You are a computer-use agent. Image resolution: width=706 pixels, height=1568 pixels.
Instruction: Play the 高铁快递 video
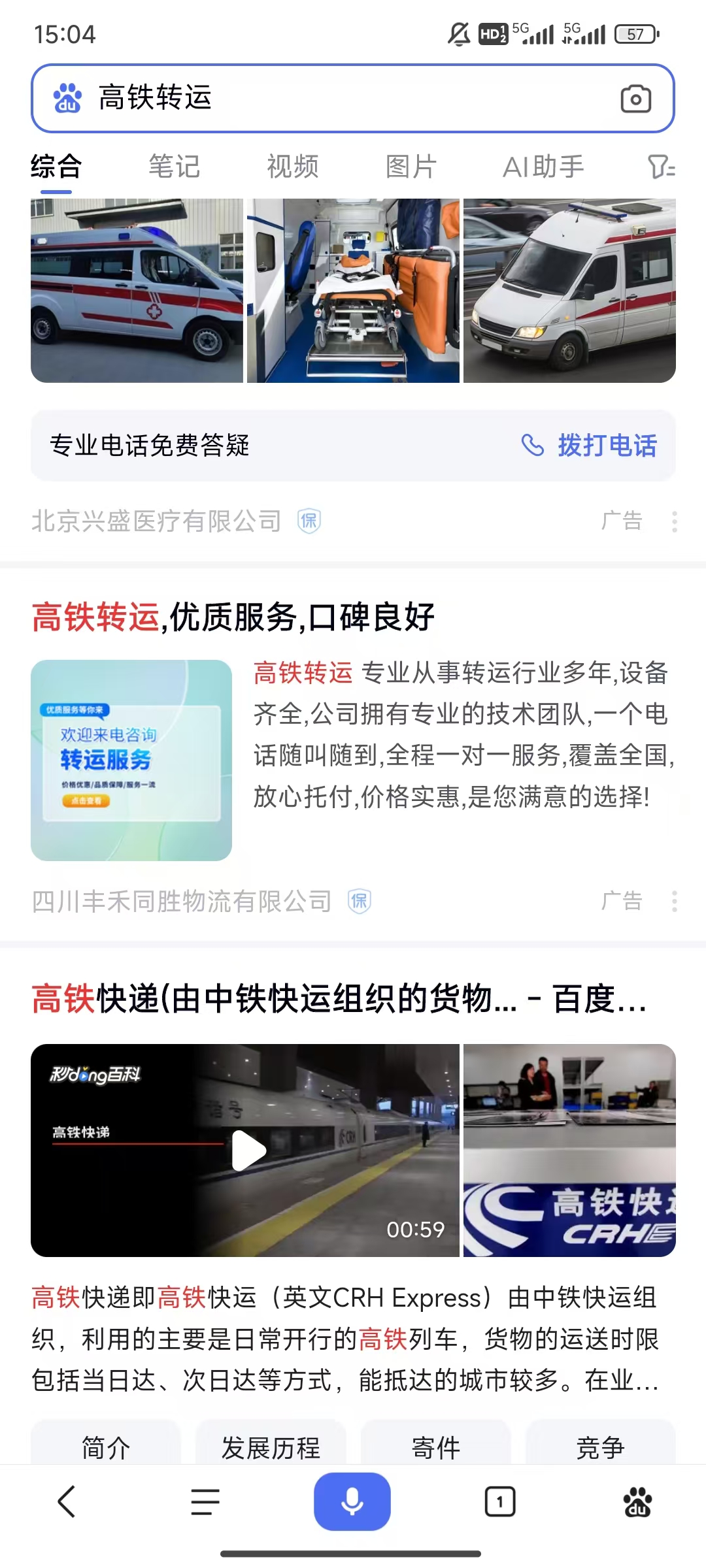point(248,1151)
